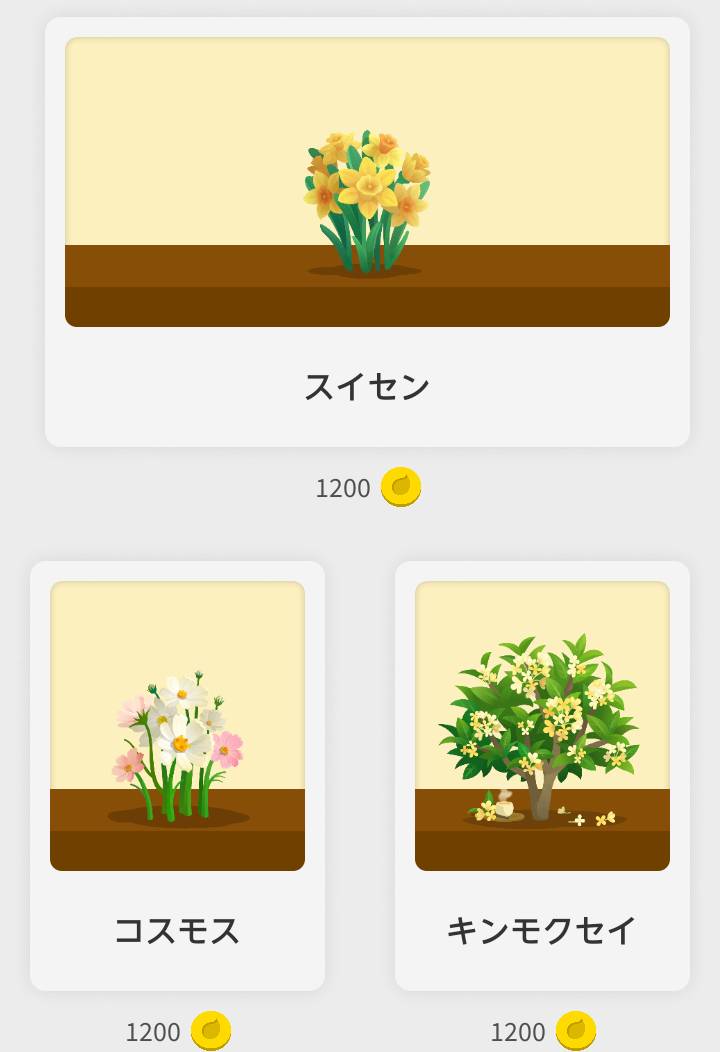The width and height of the screenshot is (720, 1052).
Task: Choose the コスモス flower card
Action: (177, 775)
